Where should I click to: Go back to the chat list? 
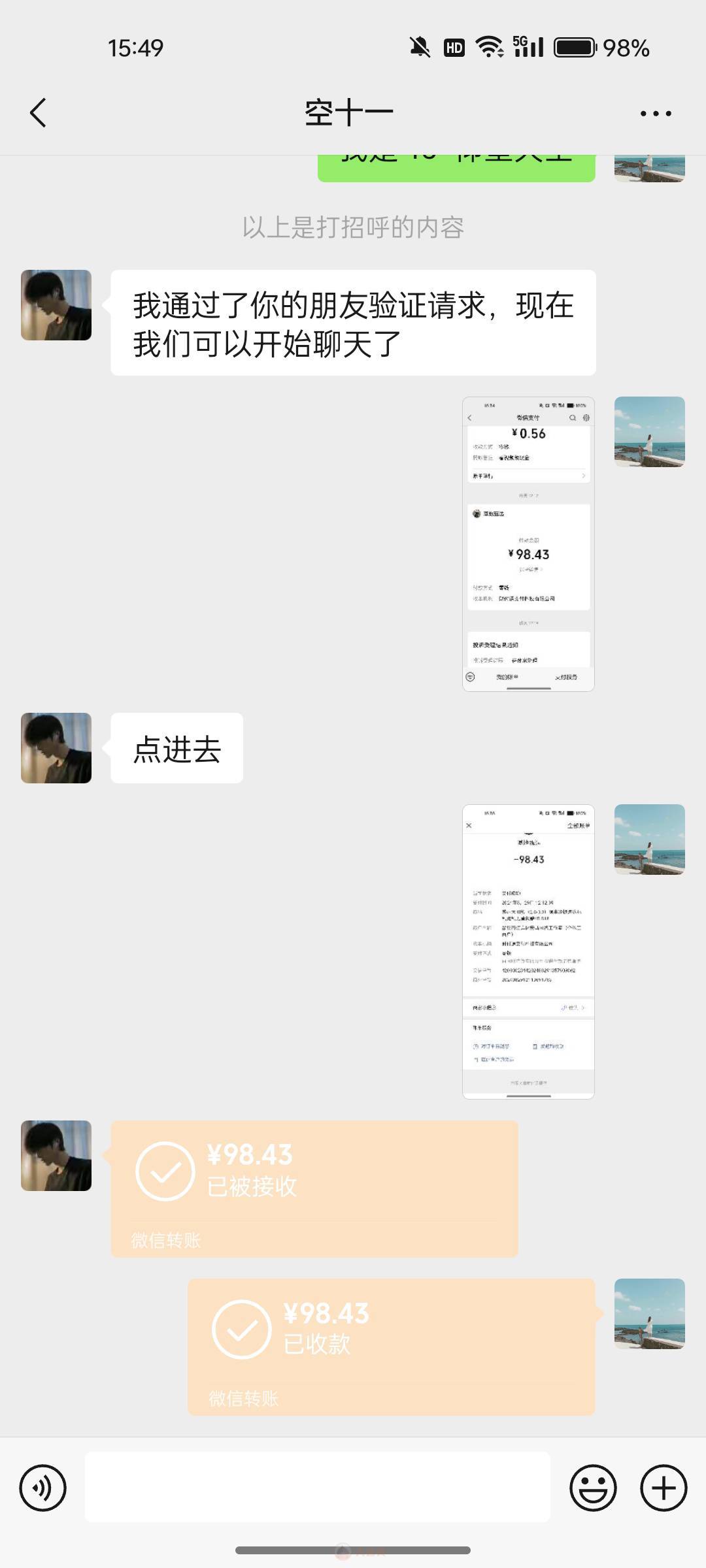coord(39,113)
